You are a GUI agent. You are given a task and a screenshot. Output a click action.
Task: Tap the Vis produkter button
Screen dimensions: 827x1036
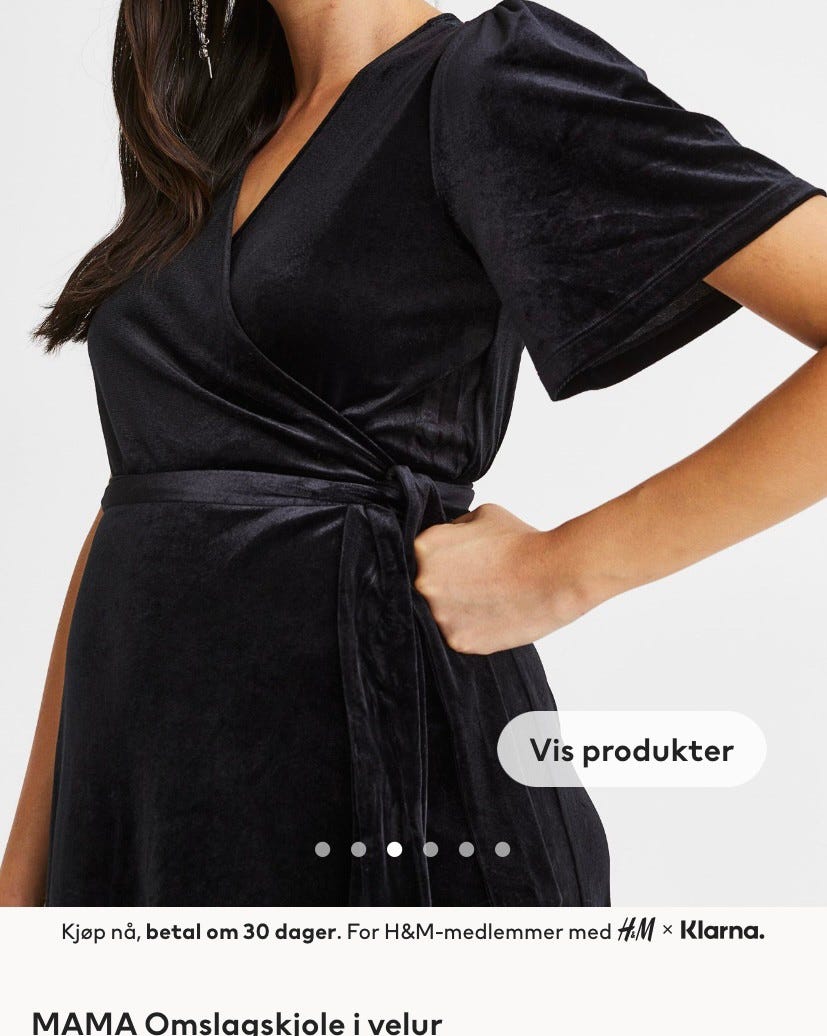[631, 750]
